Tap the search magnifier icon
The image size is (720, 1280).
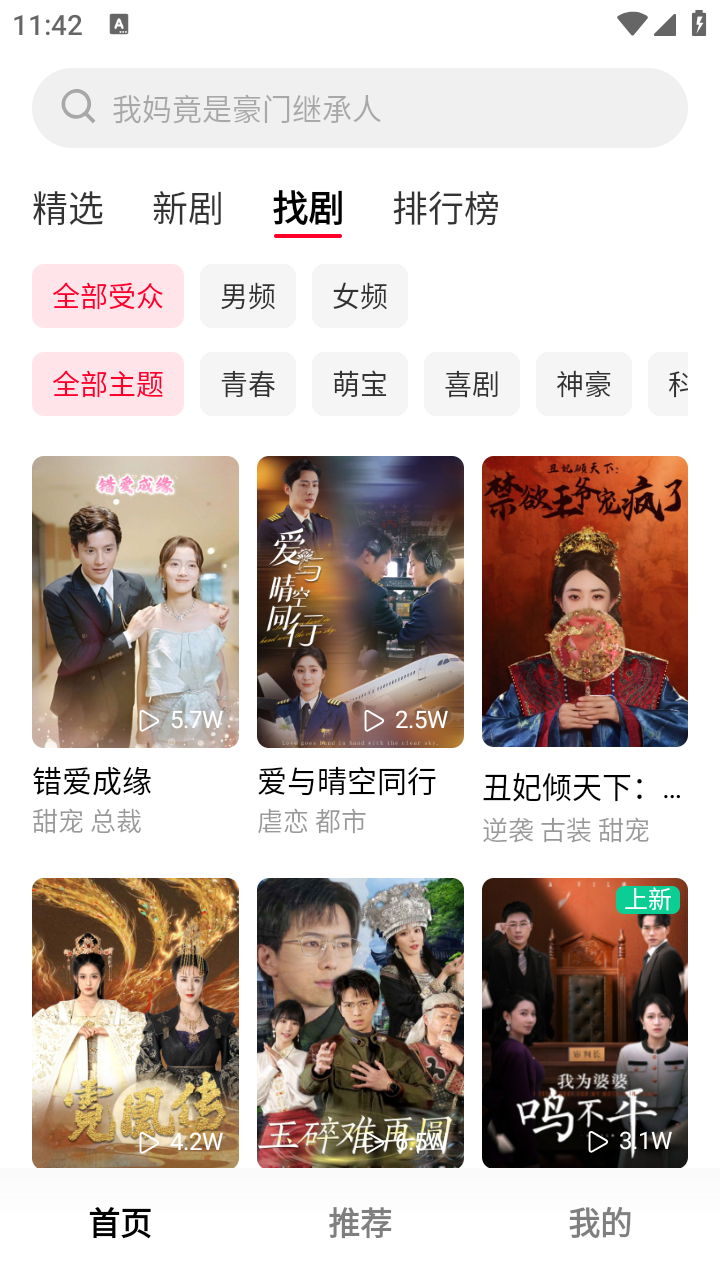tap(78, 107)
